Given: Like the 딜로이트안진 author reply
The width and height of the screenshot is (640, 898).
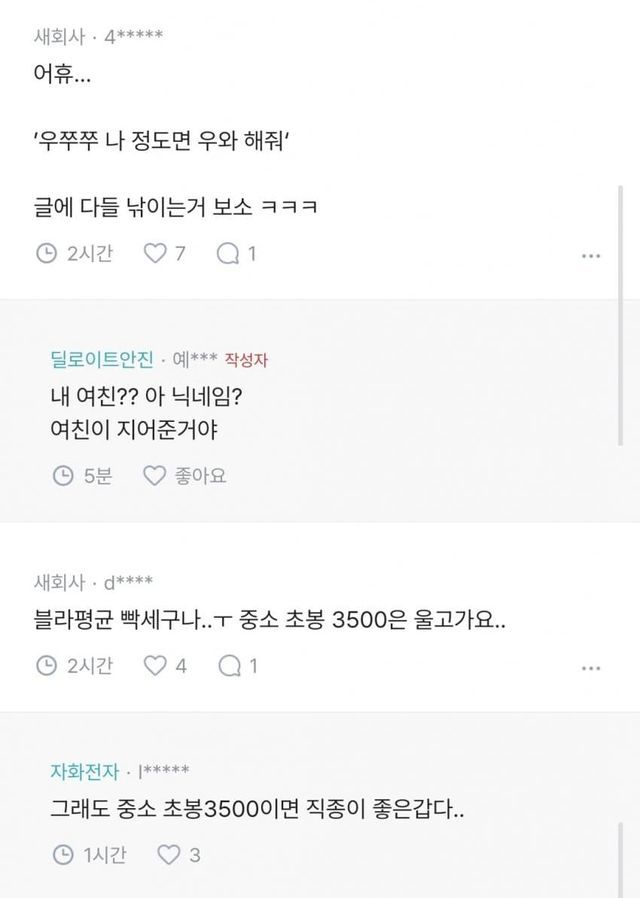Looking at the screenshot, I should click(x=184, y=475).
